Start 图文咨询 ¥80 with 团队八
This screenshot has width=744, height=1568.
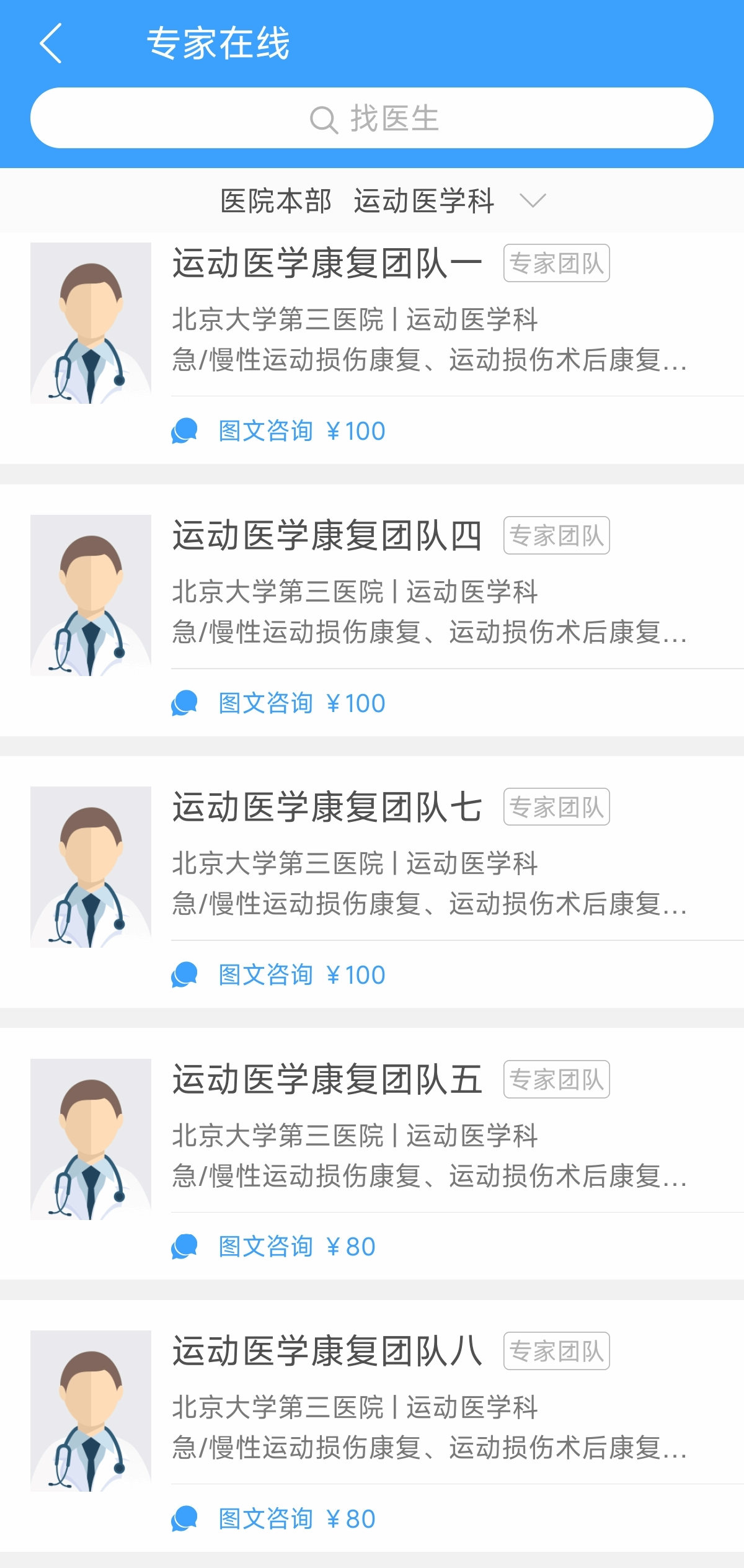click(274, 1519)
